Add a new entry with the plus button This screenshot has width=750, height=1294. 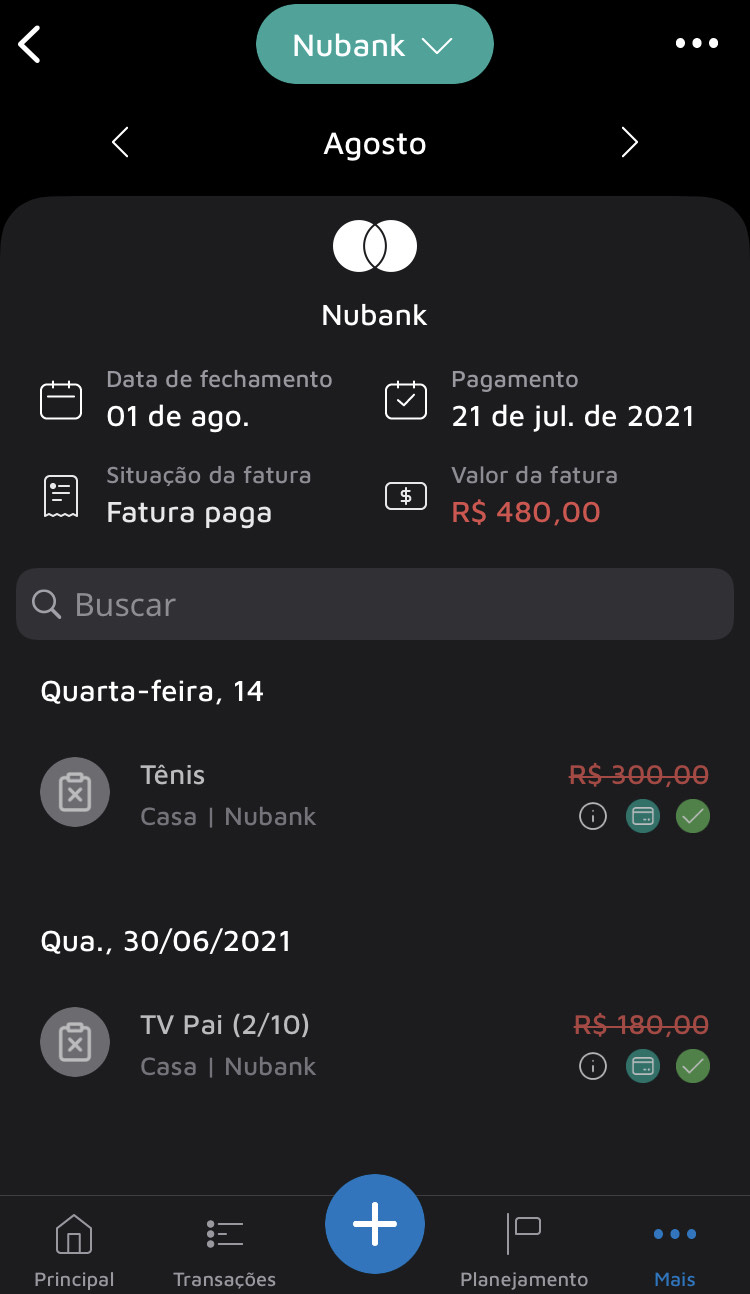coord(375,1224)
